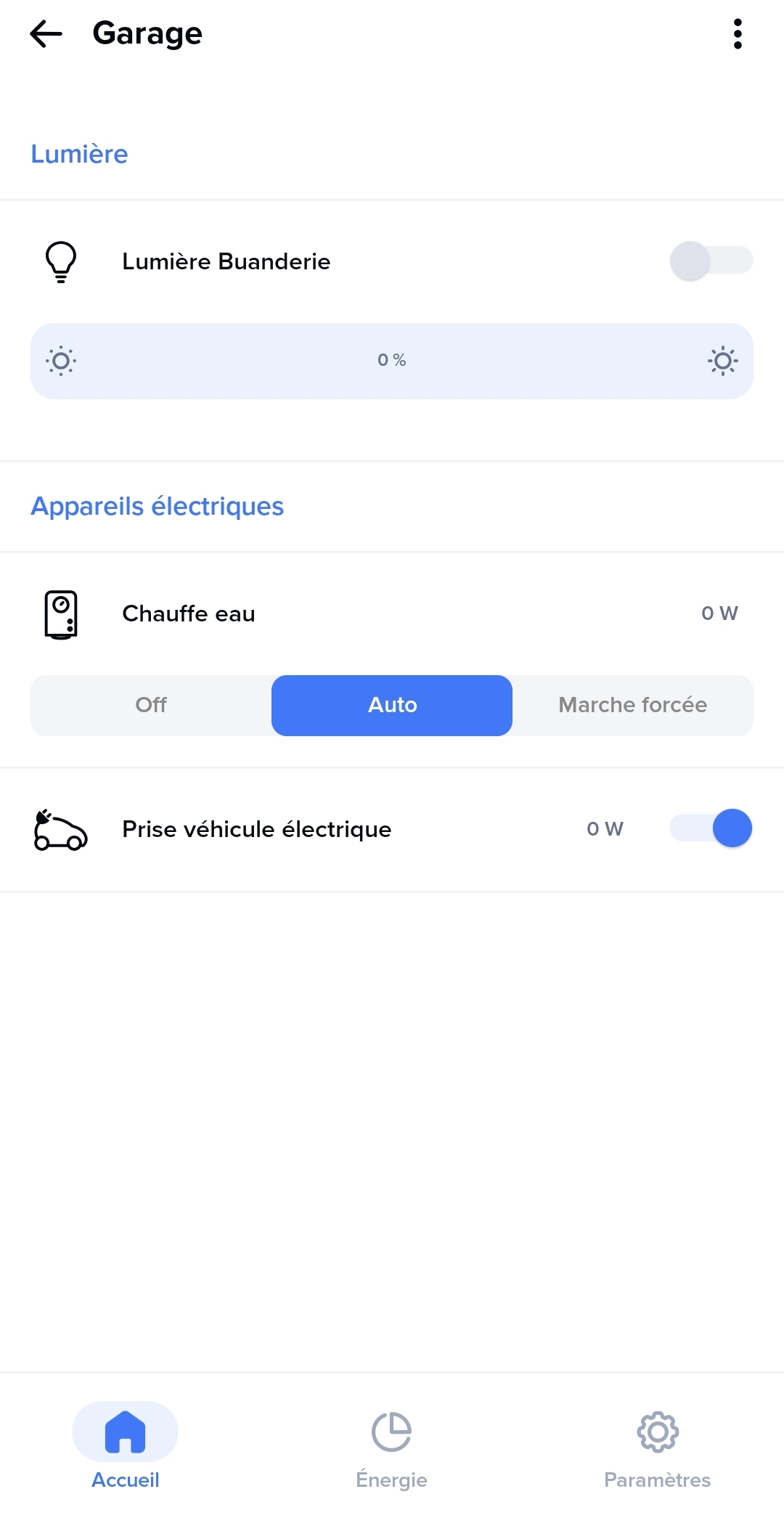Choose Marche forcée for Chauffe eau
Viewport: 784px width, 1526px height.
point(633,706)
